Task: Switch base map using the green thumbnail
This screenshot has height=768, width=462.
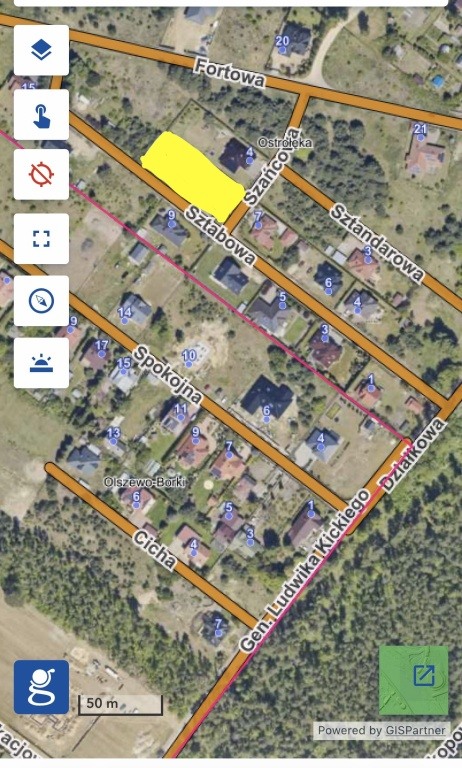Action: (x=413, y=680)
